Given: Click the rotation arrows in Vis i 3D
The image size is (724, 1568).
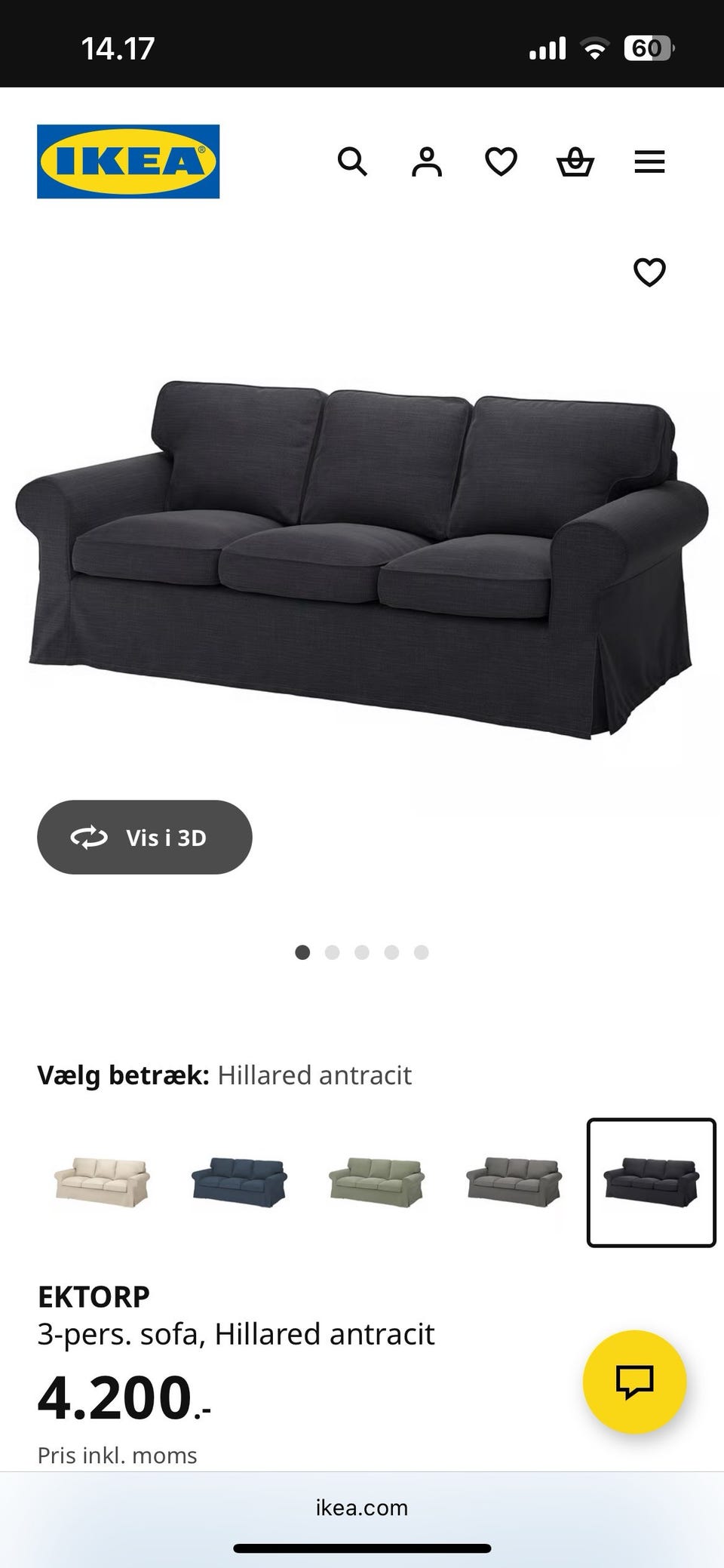Looking at the screenshot, I should pyautogui.click(x=88, y=837).
